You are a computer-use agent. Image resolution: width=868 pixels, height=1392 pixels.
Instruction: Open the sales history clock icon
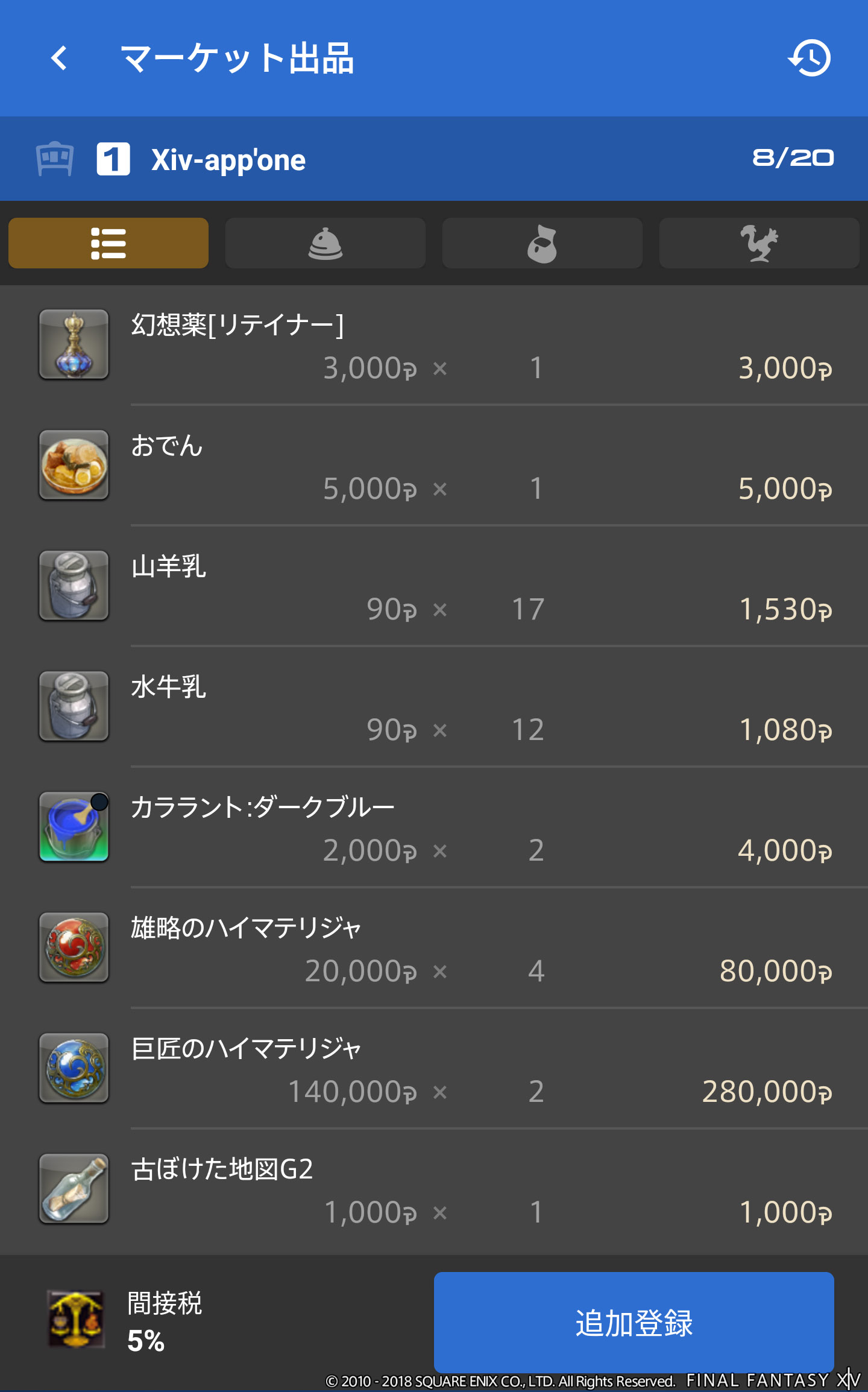(x=810, y=59)
